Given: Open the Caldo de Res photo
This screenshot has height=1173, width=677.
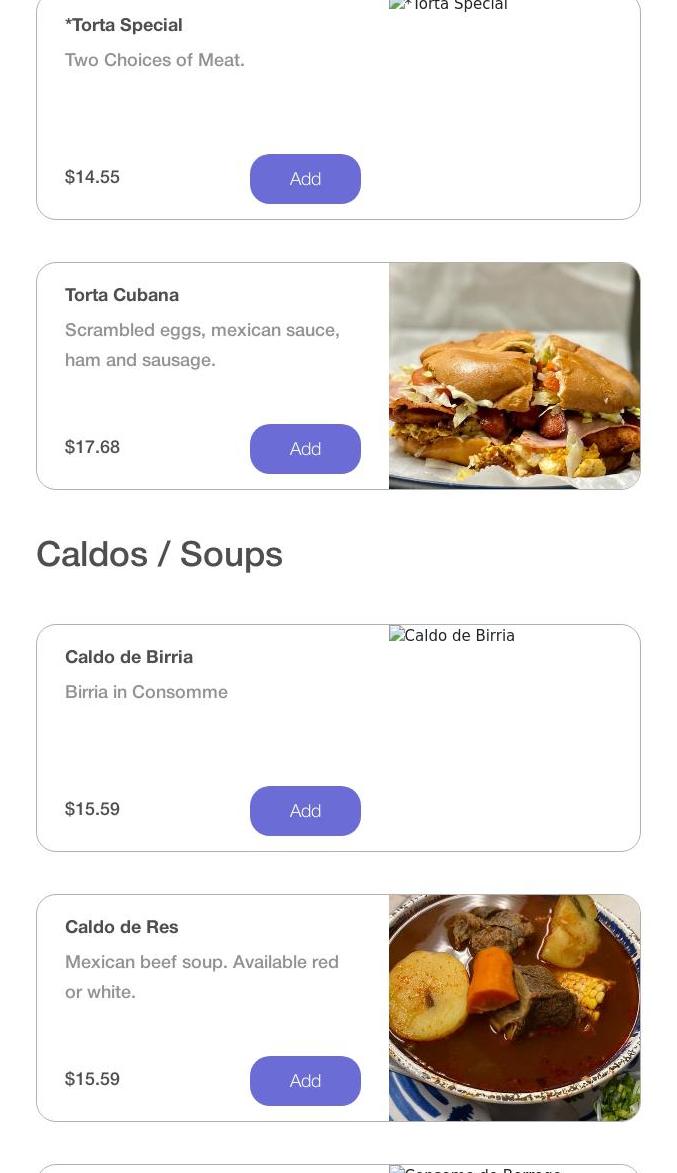Looking at the screenshot, I should coord(514,1008).
